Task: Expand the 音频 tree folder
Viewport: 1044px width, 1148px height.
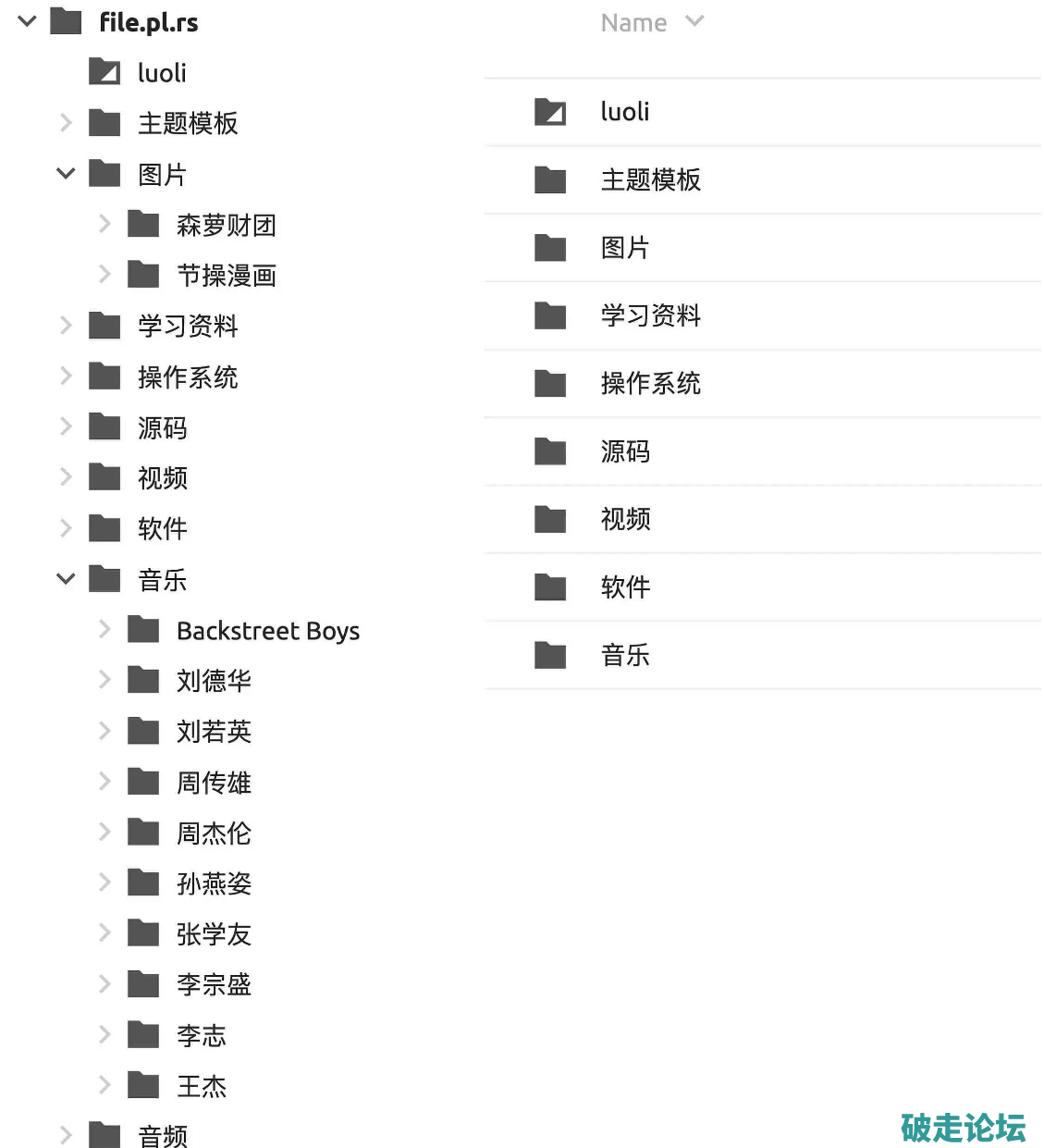Action: [x=66, y=1134]
